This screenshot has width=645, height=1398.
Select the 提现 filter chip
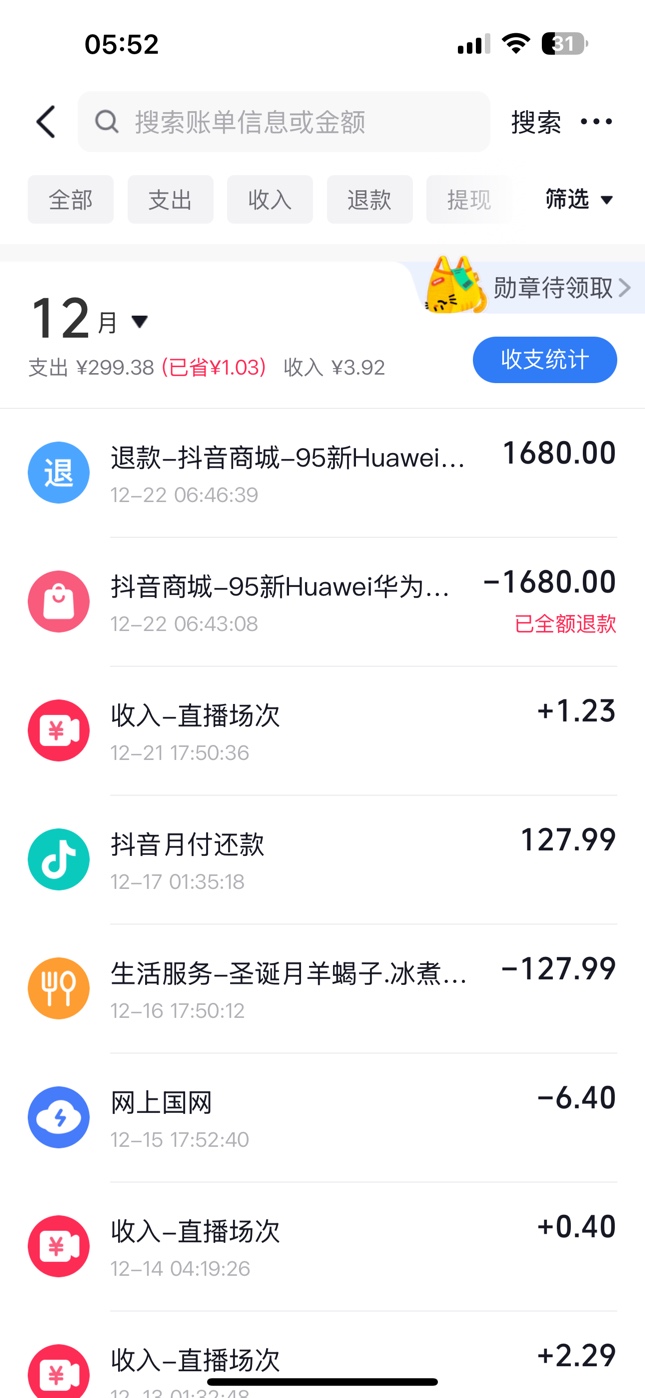468,199
